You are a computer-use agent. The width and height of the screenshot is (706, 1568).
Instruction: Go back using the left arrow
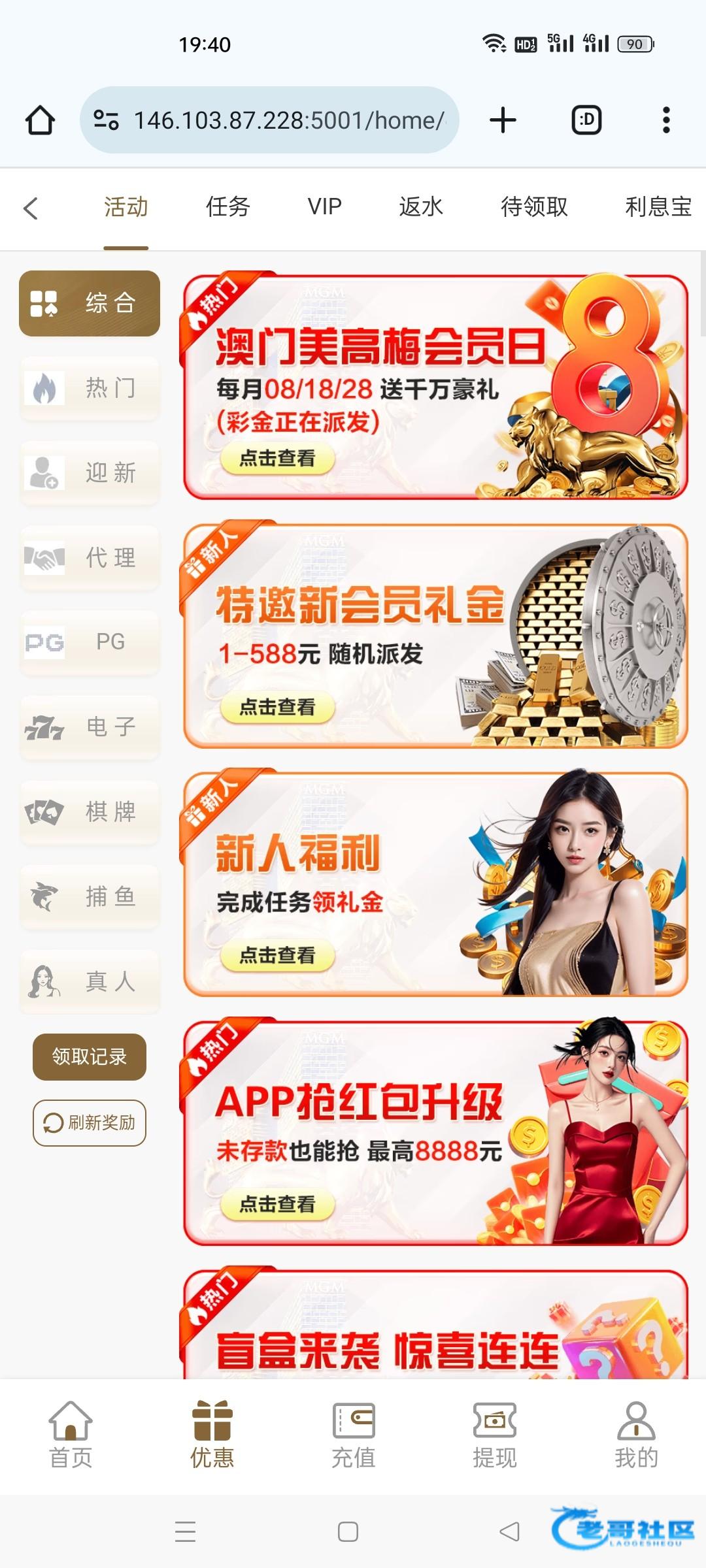click(31, 208)
